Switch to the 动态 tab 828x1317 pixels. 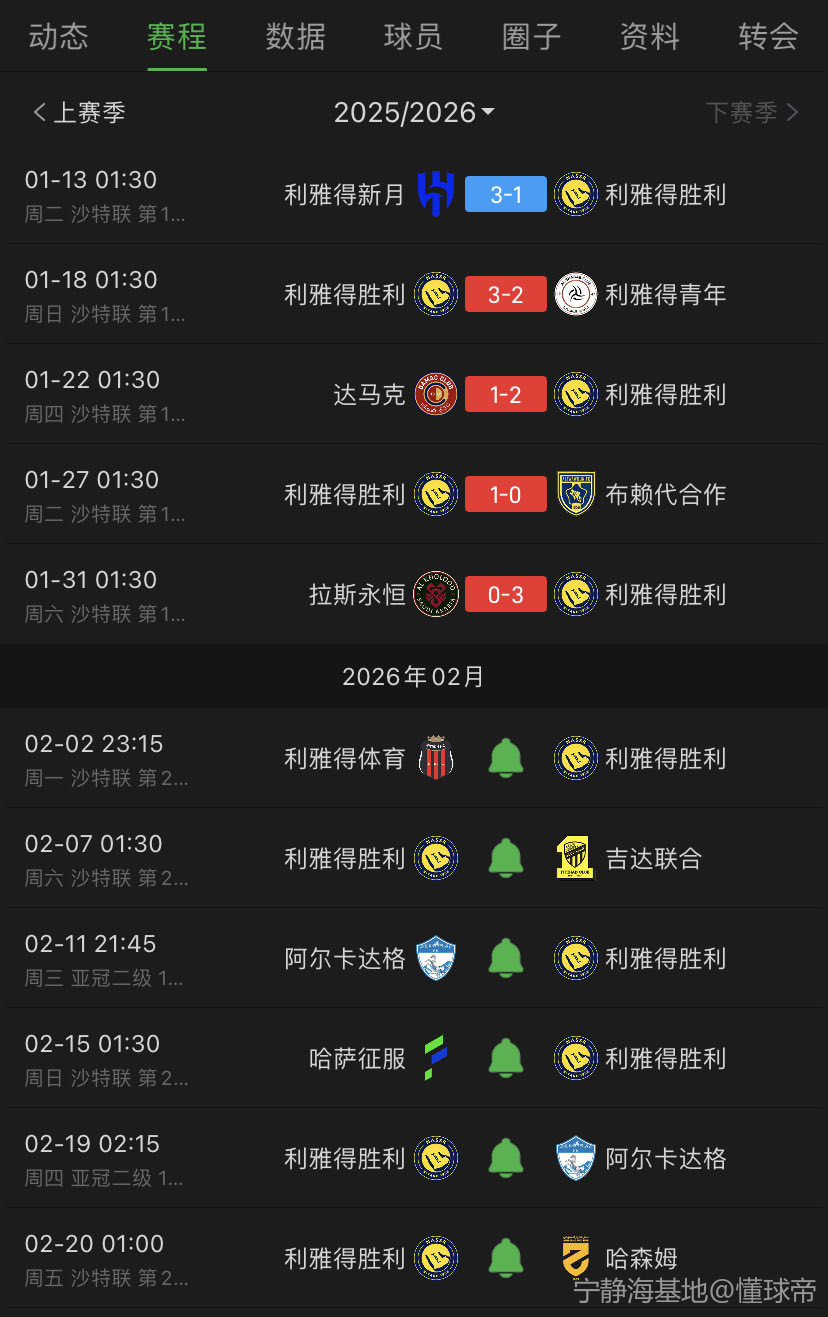[58, 37]
